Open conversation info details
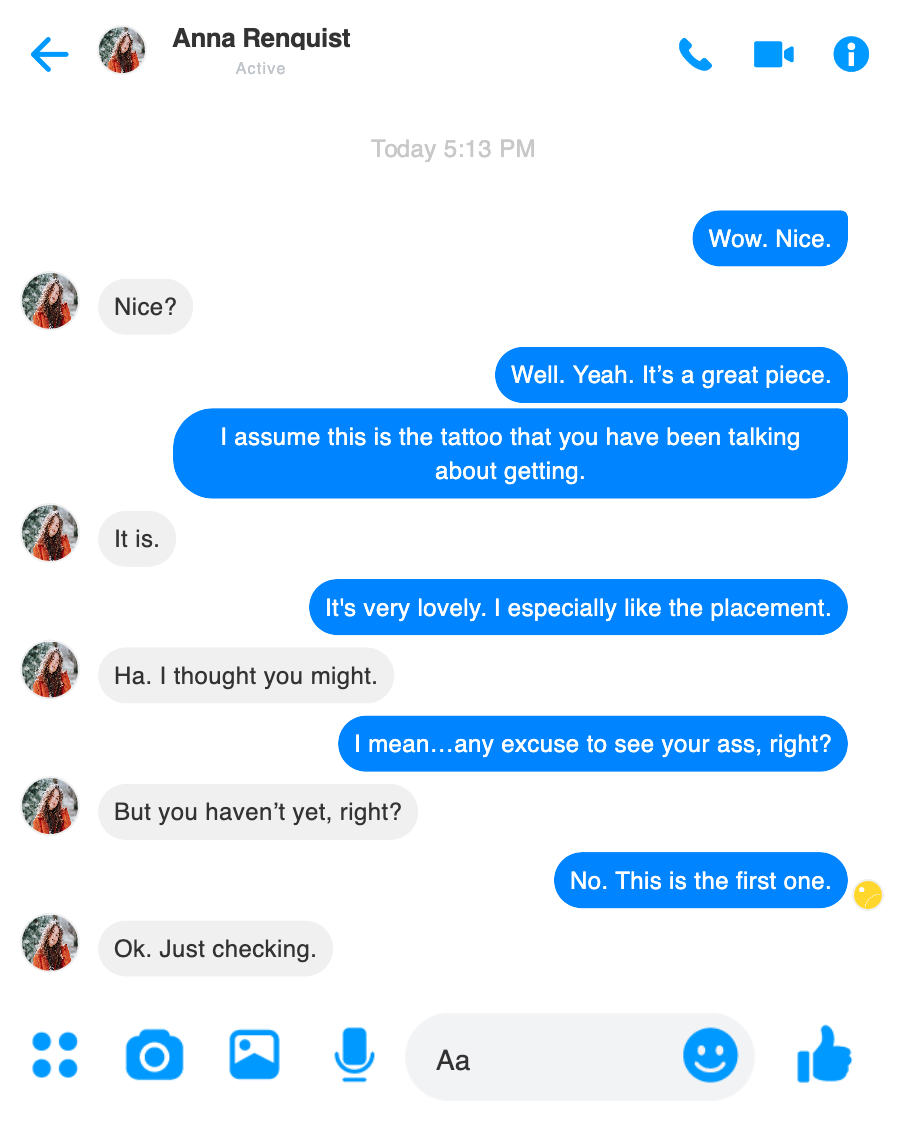900x1124 pixels. tap(851, 54)
